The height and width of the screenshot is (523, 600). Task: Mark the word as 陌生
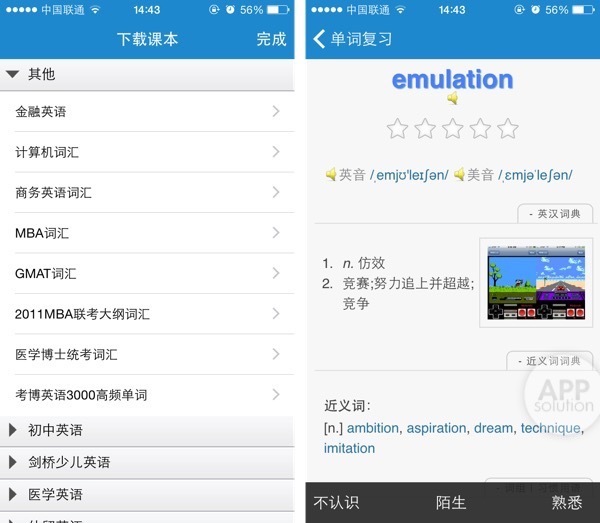point(451,503)
